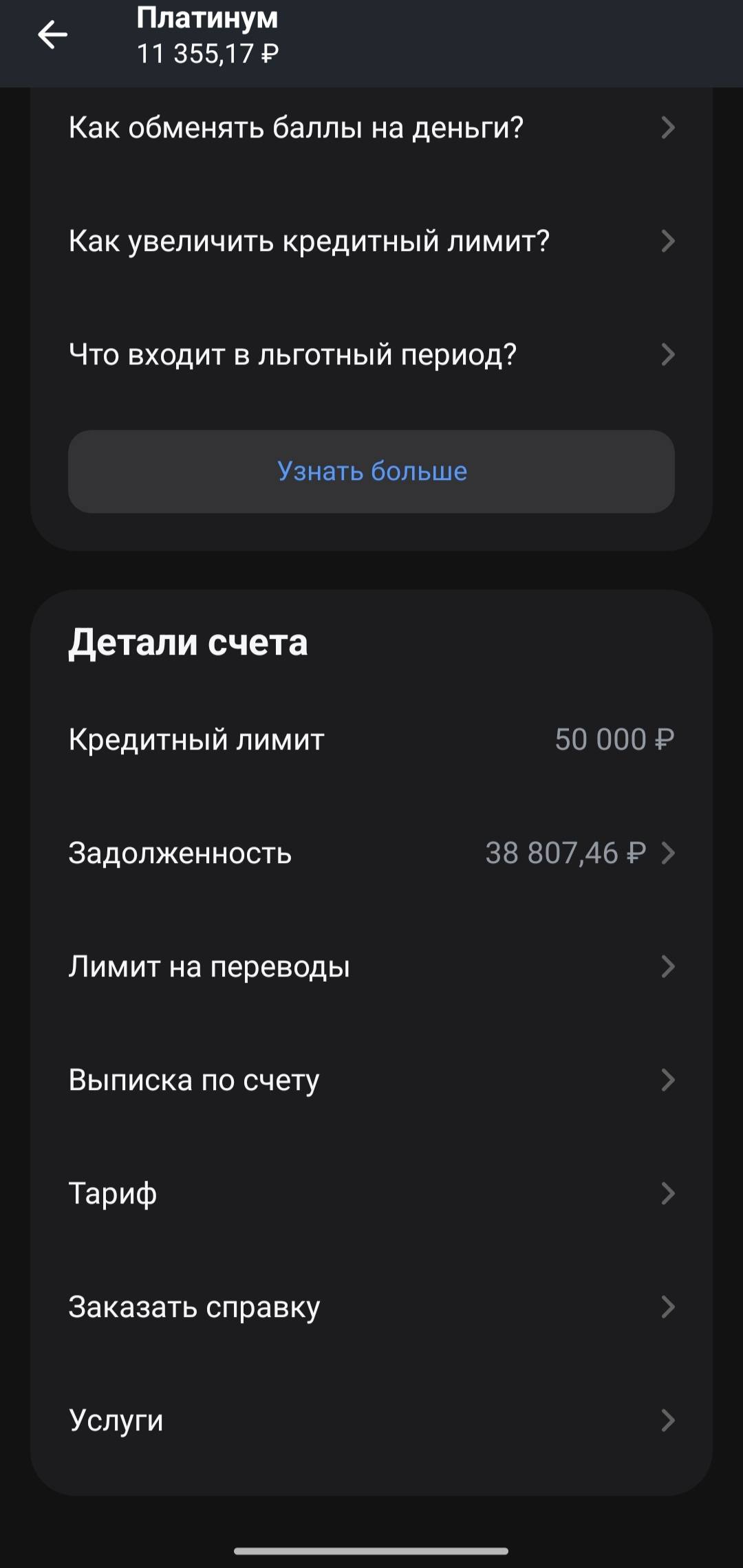Tap the Узнать больше button
The image size is (743, 1568).
(371, 472)
